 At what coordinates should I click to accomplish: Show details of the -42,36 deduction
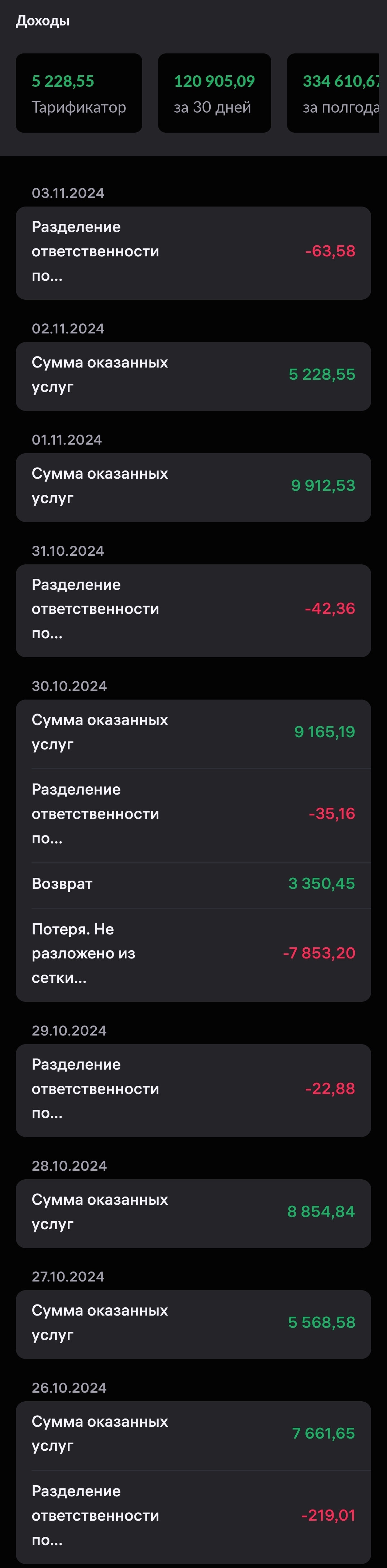(193, 610)
